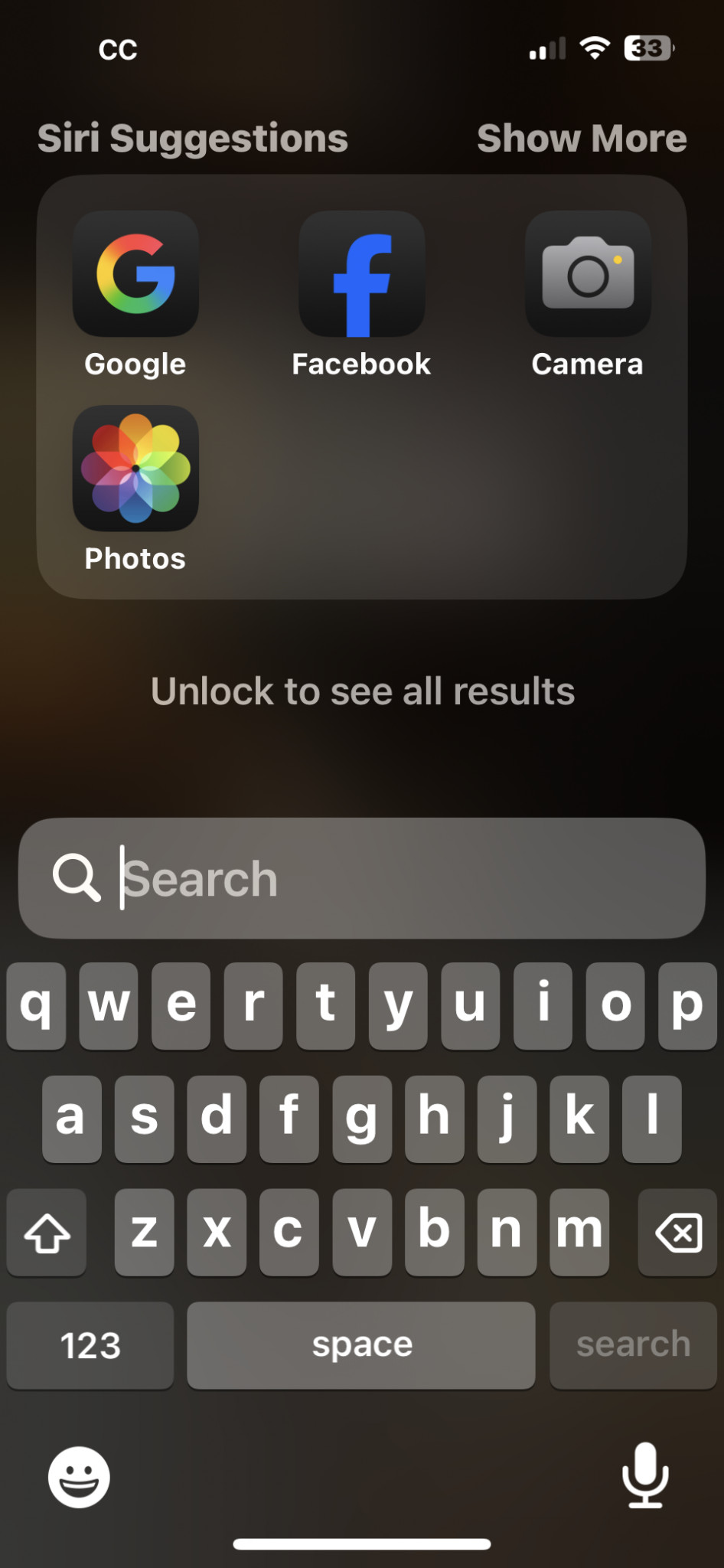Switch keyboard to 123 numbers
This screenshot has width=724, height=1568.
pos(90,1345)
